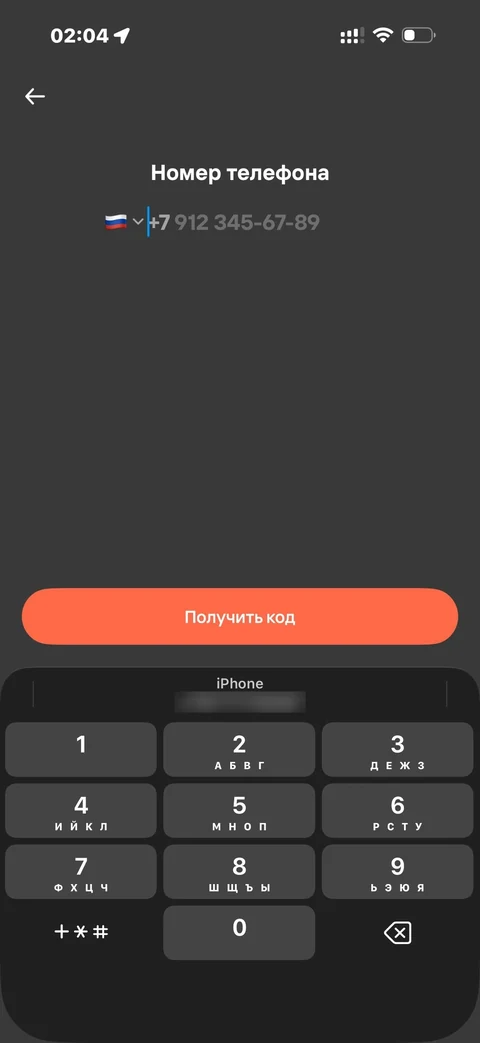The image size is (480, 1043).
Task: Enter digit 5 on the keypad
Action: pos(239,811)
